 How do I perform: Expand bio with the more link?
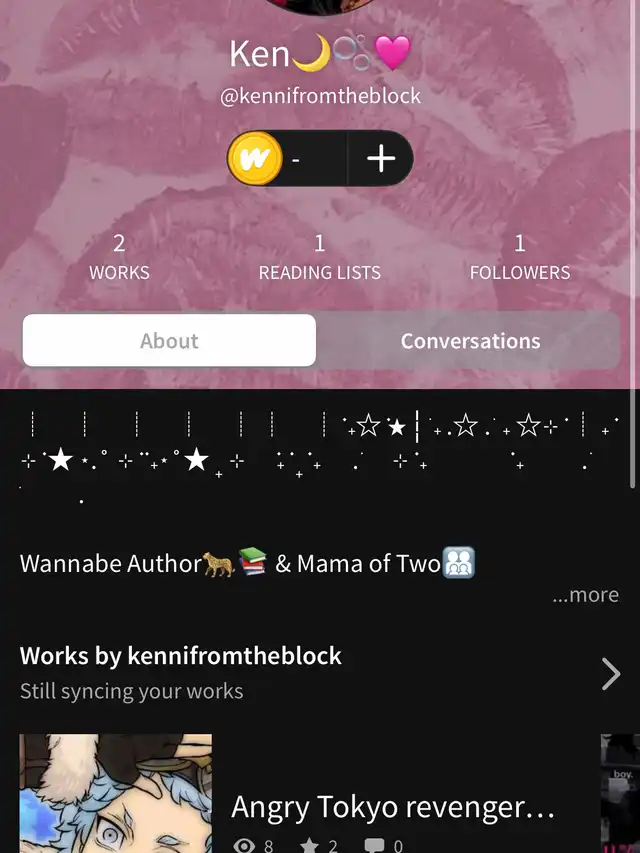tap(585, 595)
